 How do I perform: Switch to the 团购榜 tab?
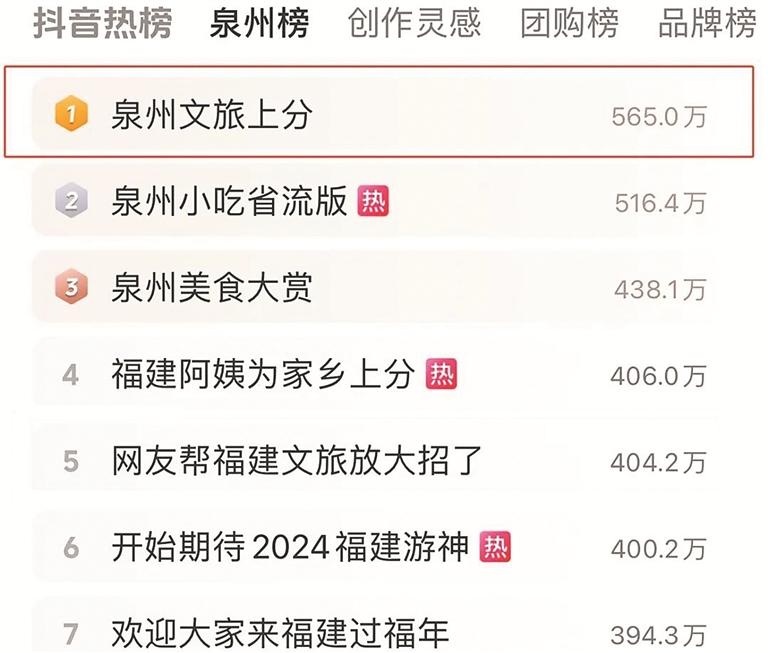(569, 23)
